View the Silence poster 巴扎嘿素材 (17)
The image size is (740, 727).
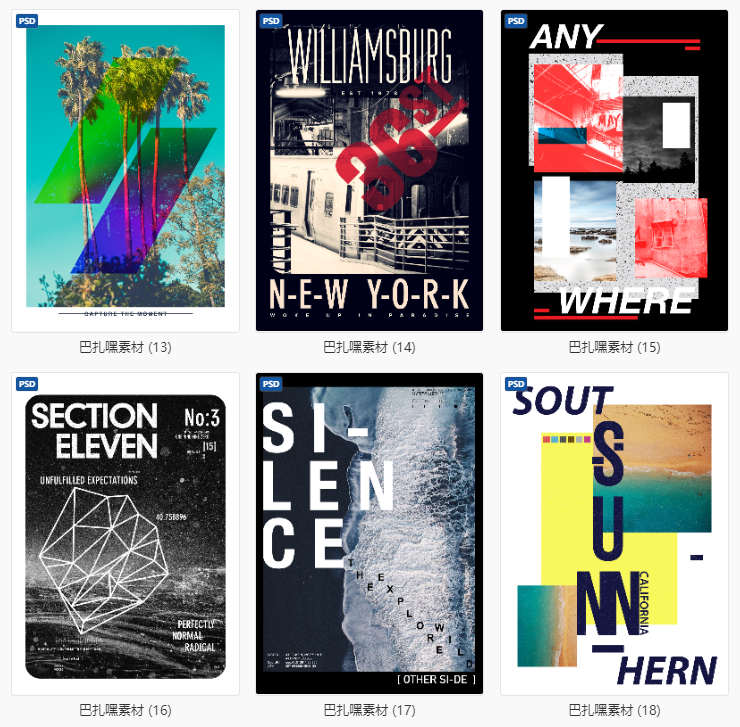coord(369,534)
